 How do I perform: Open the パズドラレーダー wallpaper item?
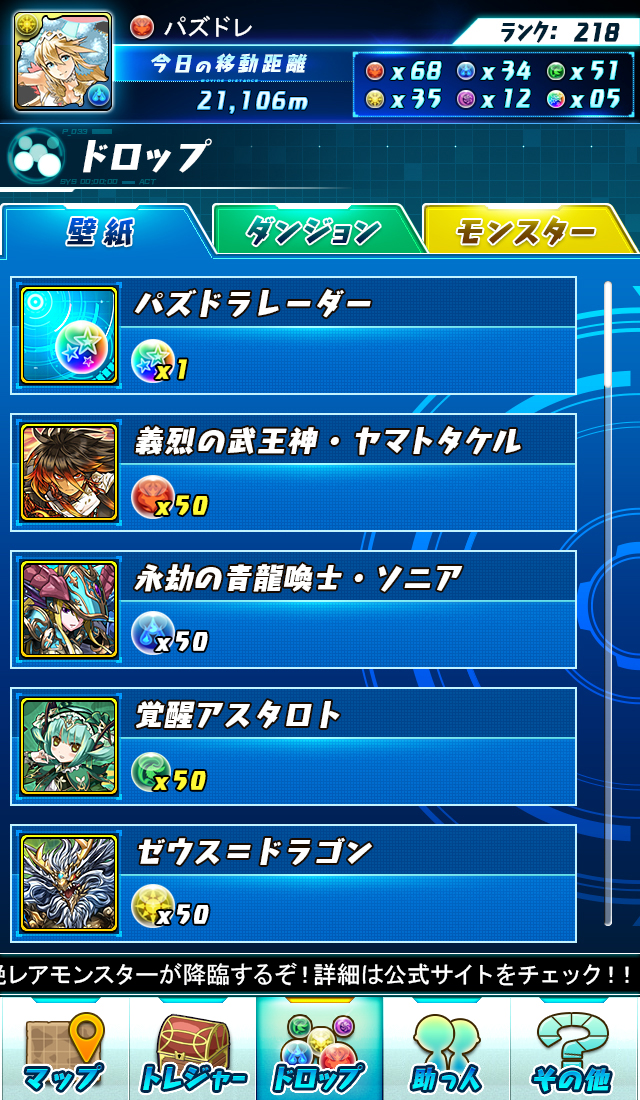point(294,336)
